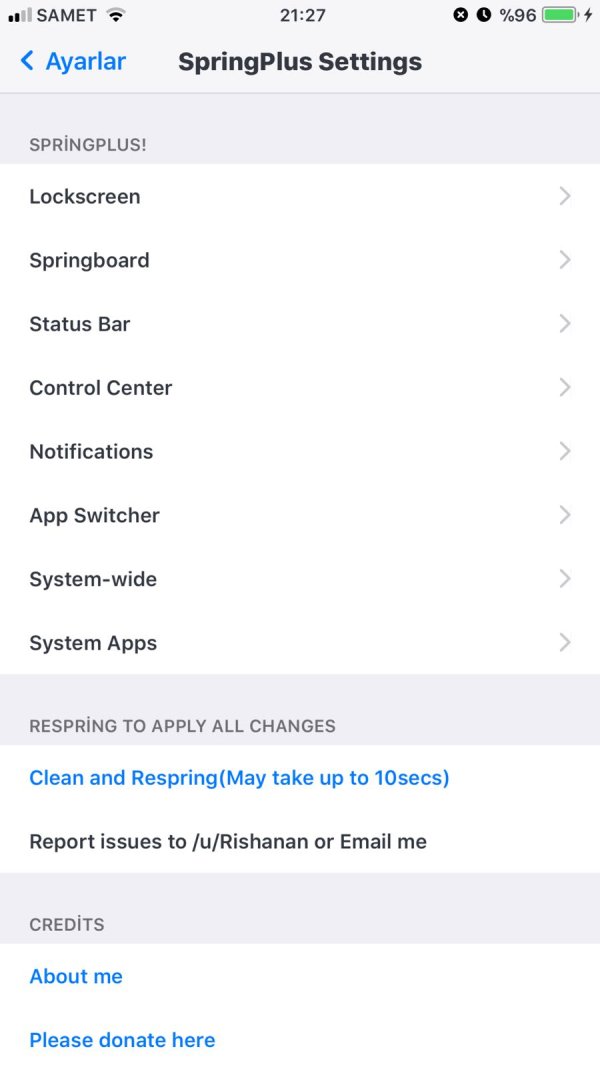Image resolution: width=600 pixels, height=1067 pixels.
Task: Open Notifications settings
Action: (300, 452)
